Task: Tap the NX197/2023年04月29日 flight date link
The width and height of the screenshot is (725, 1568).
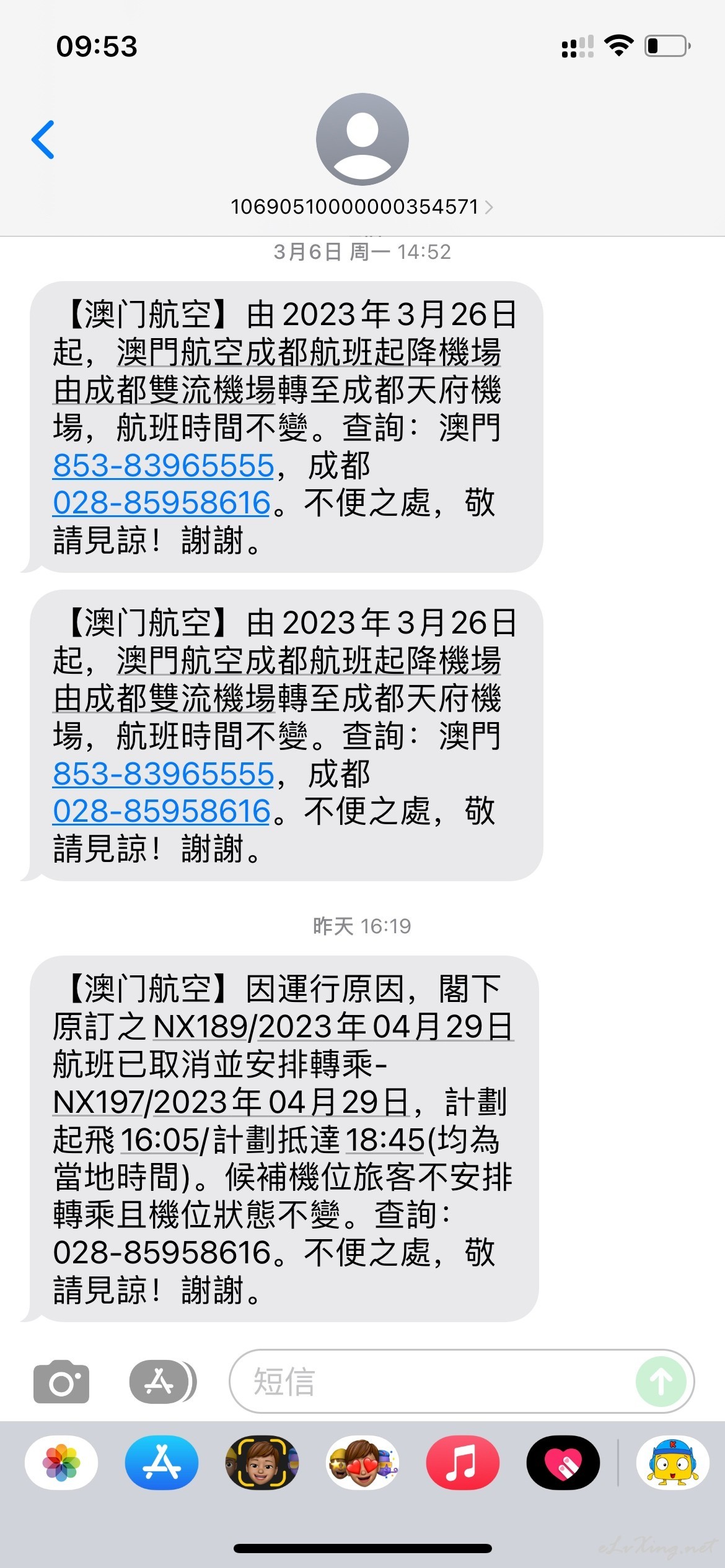Action: click(x=231, y=1102)
